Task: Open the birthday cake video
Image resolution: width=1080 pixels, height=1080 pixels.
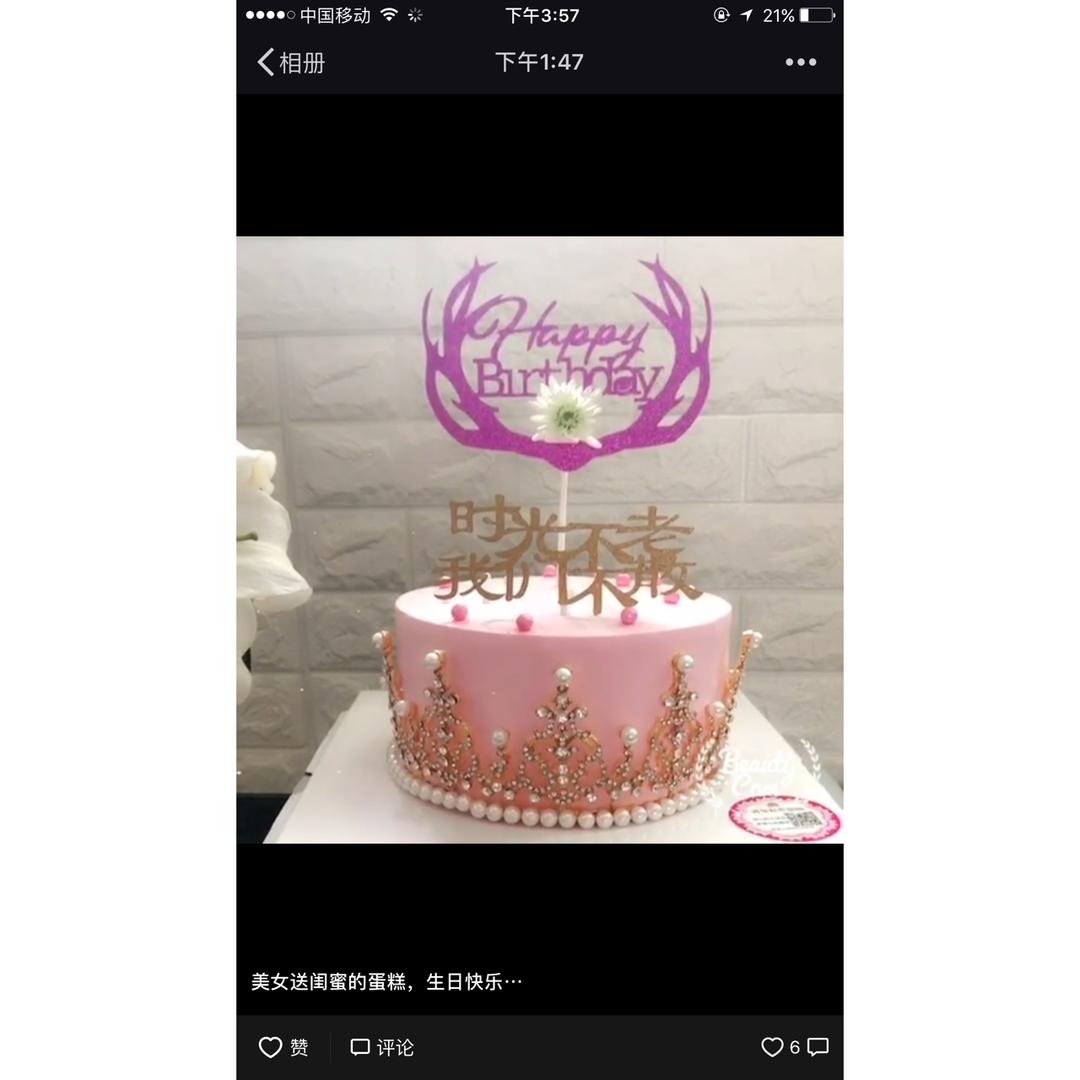Action: [x=540, y=540]
